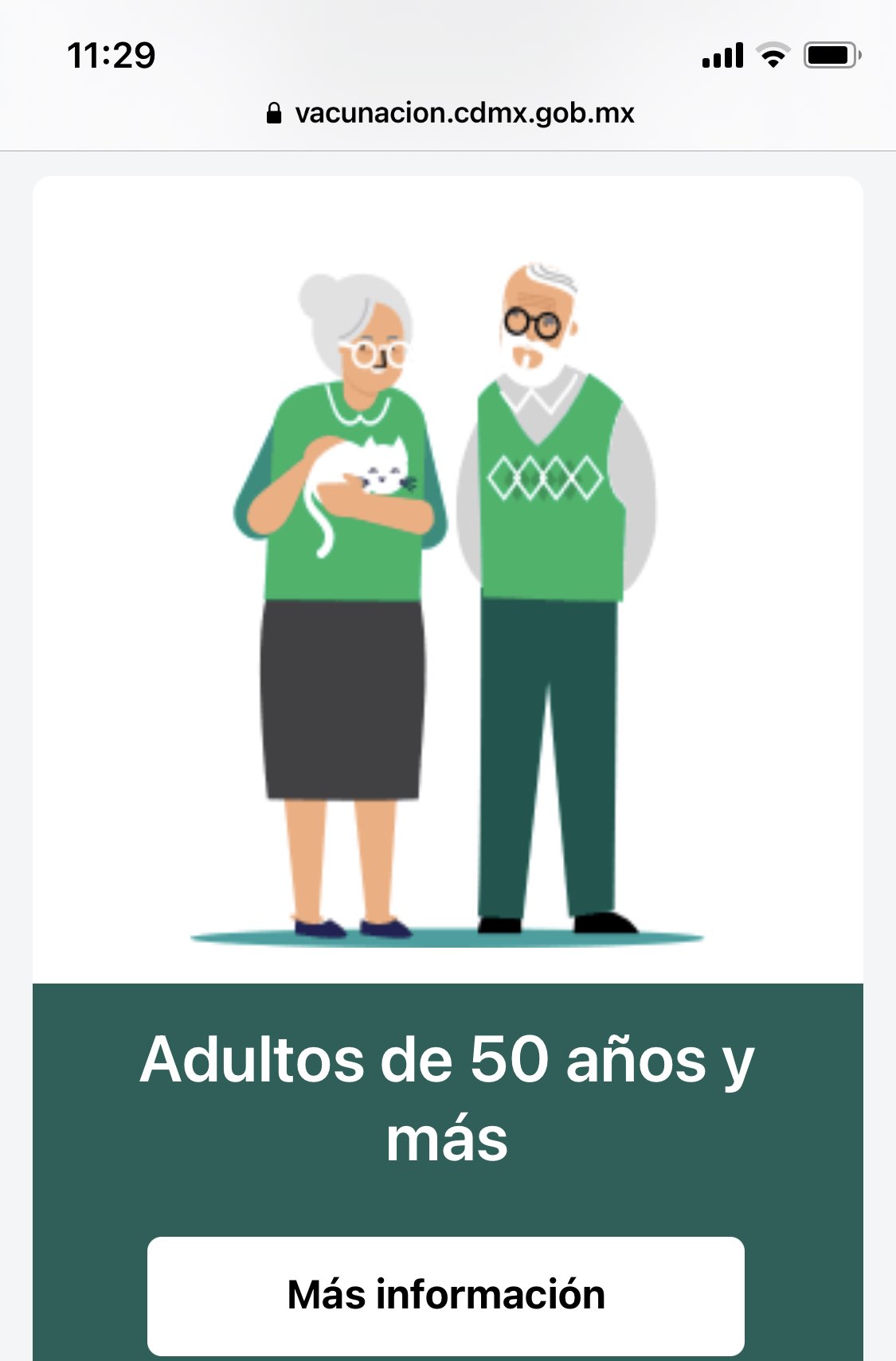The image size is (896, 1361).
Task: Click the padlock security icon in address bar
Action: point(275,112)
